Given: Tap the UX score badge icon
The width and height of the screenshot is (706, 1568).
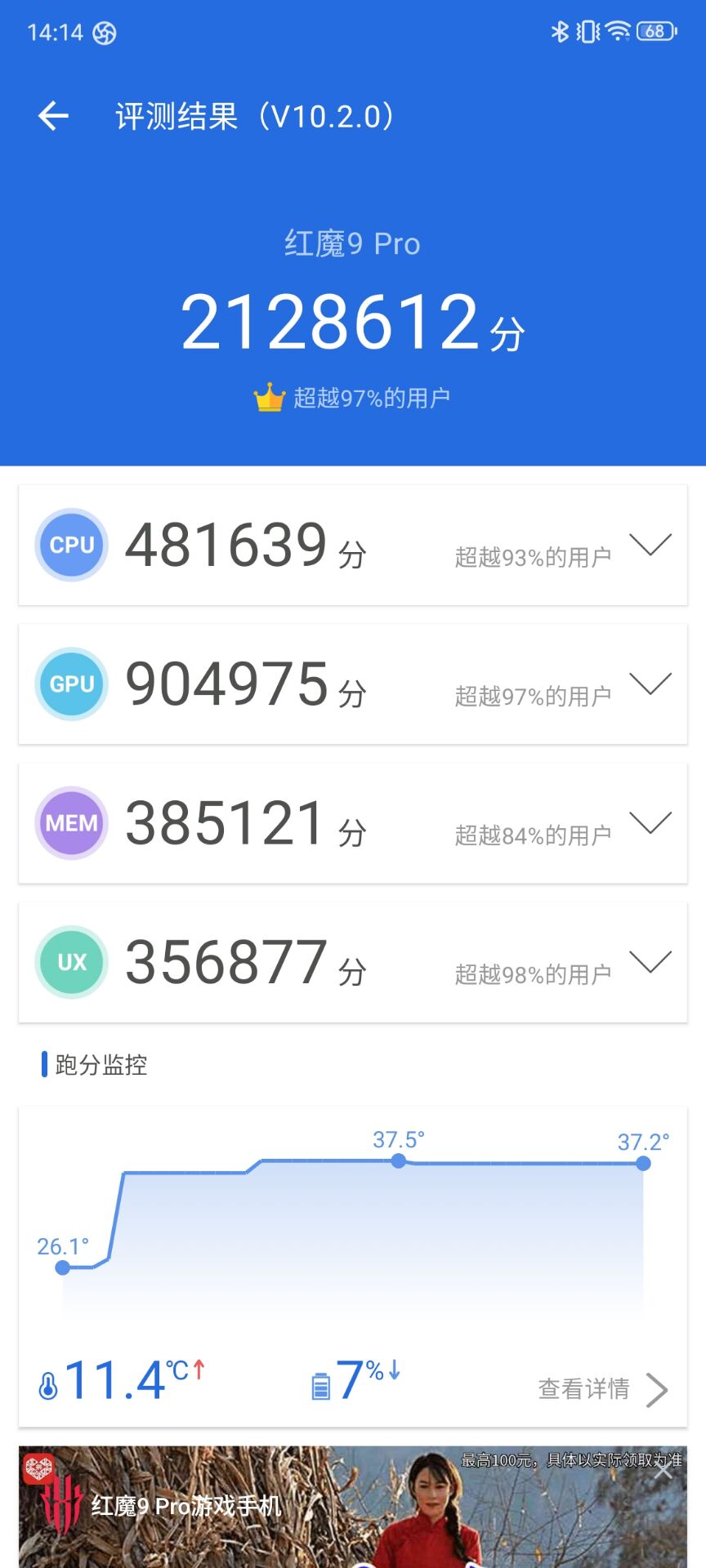Looking at the screenshot, I should [x=70, y=962].
